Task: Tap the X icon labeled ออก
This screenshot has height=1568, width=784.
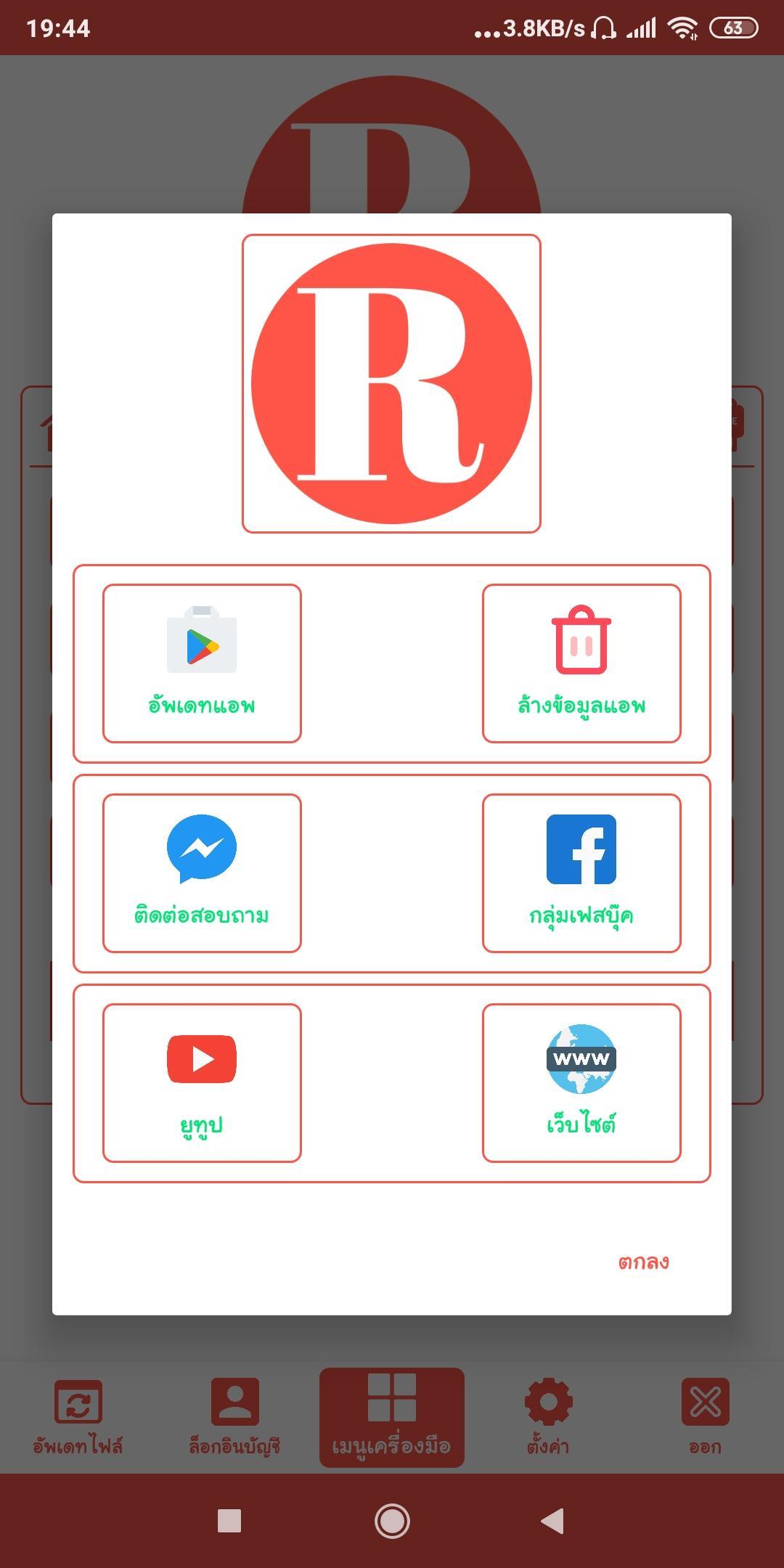Action: click(705, 1401)
